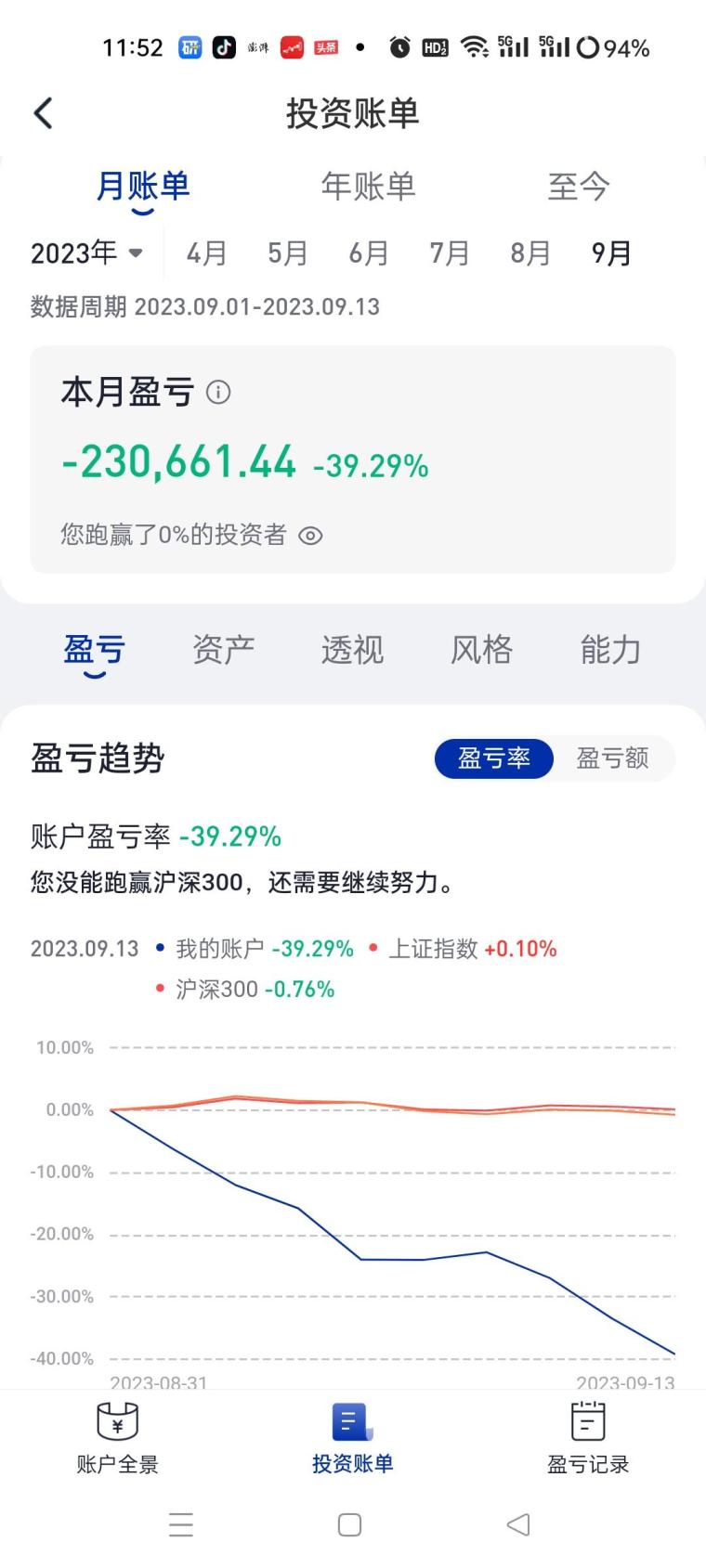Go back from 投资账单 page
Screen dimensions: 706x1568
coord(43,113)
